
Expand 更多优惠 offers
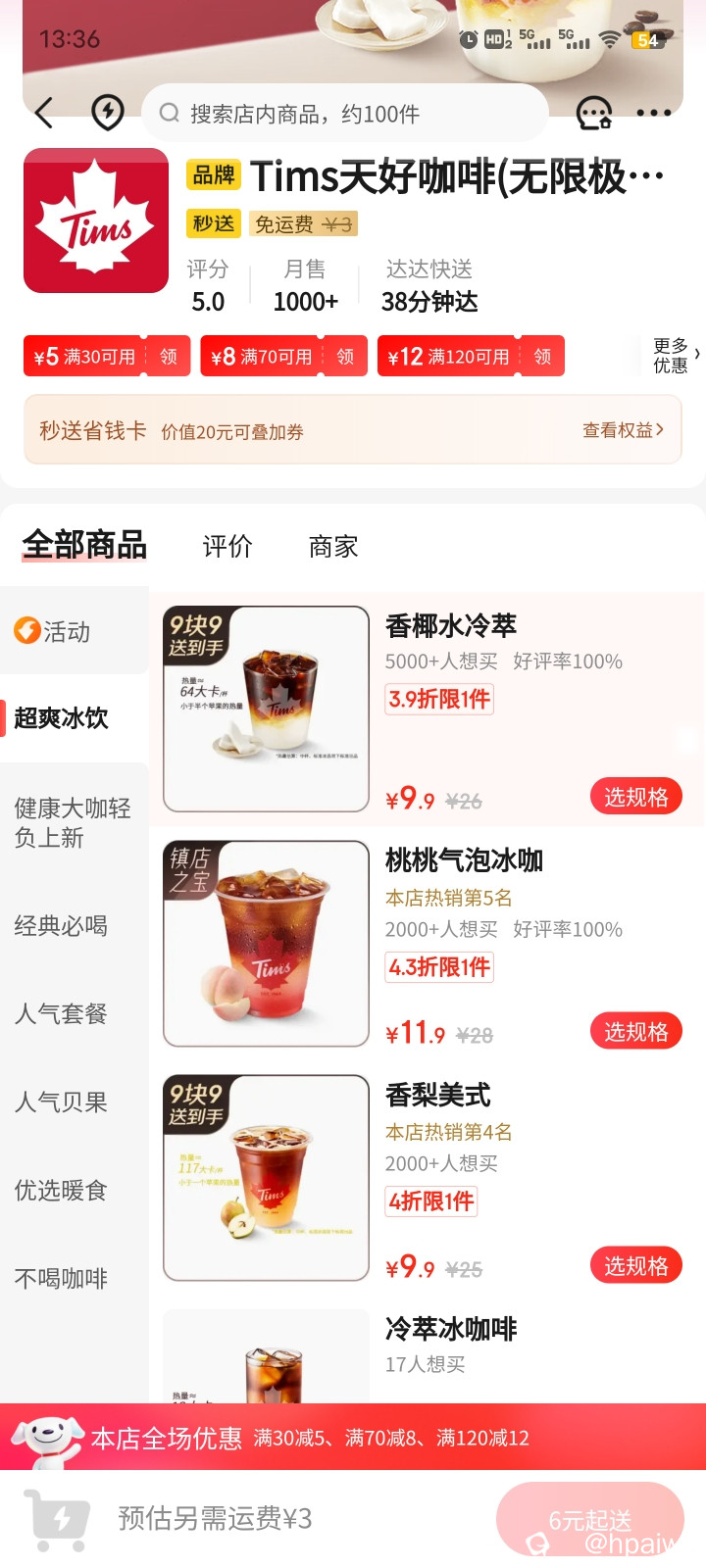pos(676,356)
